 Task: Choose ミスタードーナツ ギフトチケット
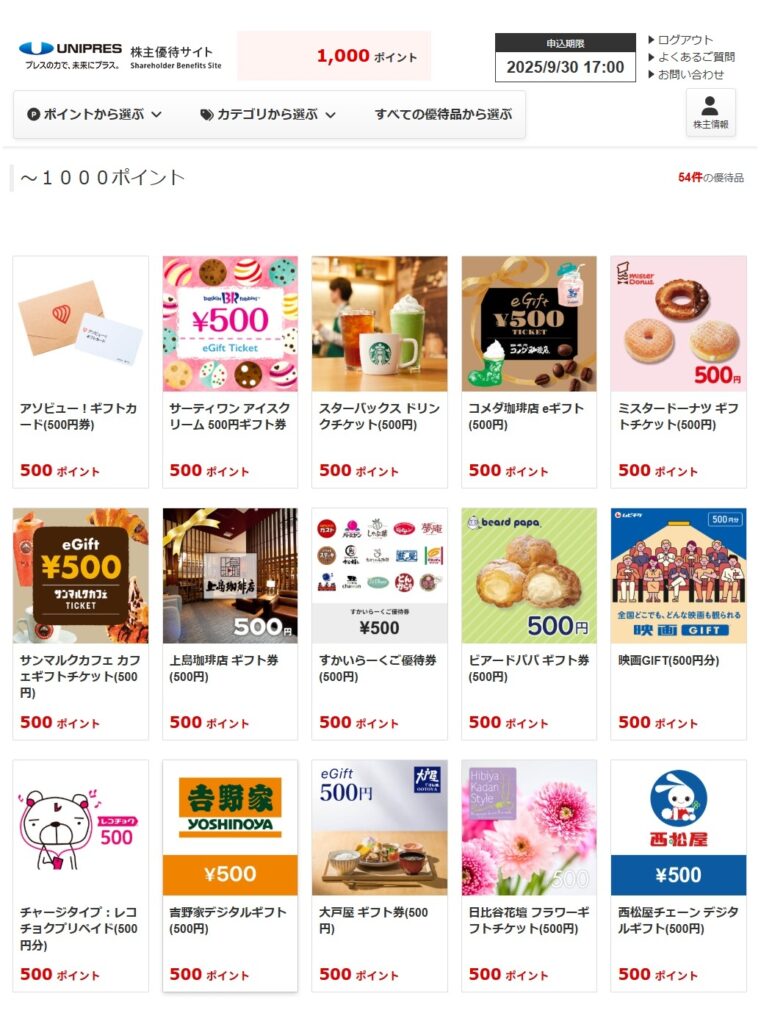[678, 370]
